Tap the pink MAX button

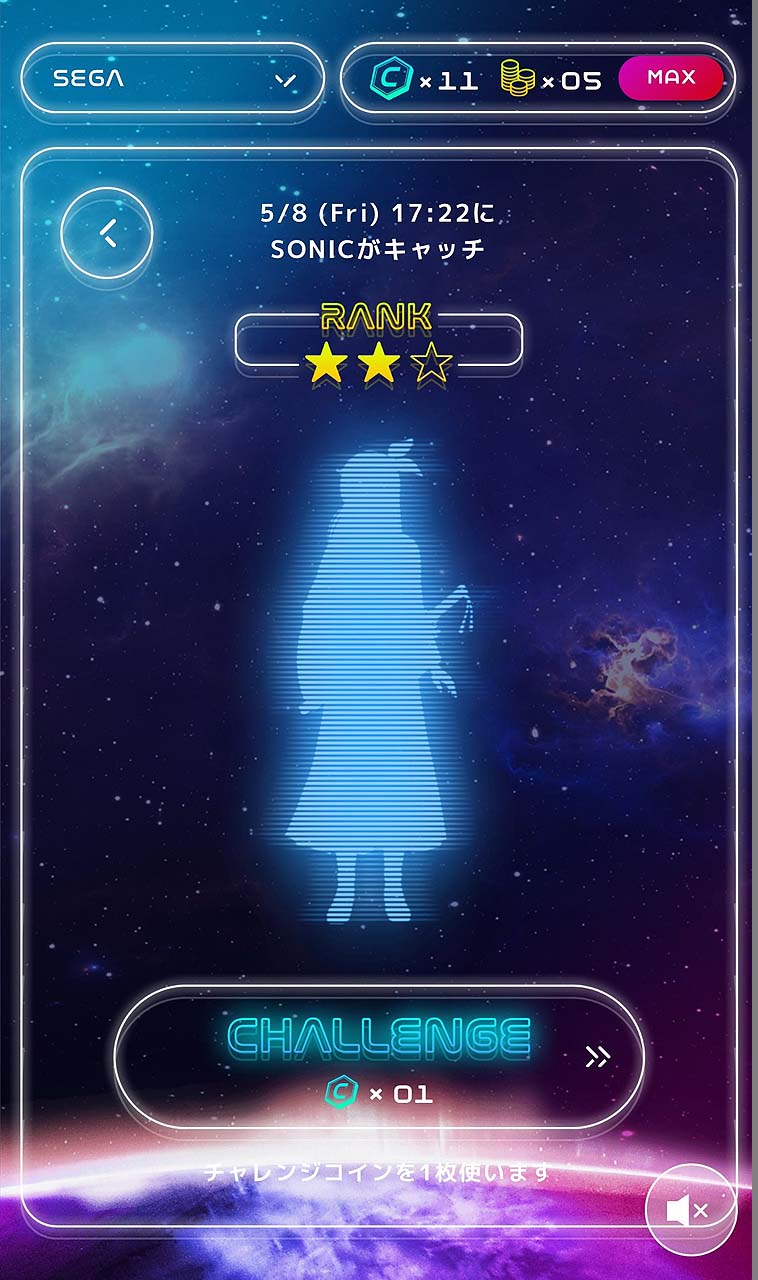671,78
